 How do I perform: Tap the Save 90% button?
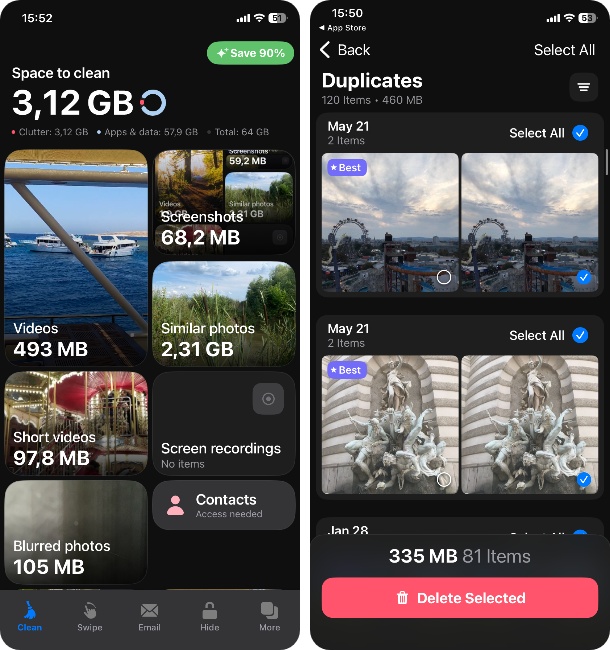pos(250,53)
